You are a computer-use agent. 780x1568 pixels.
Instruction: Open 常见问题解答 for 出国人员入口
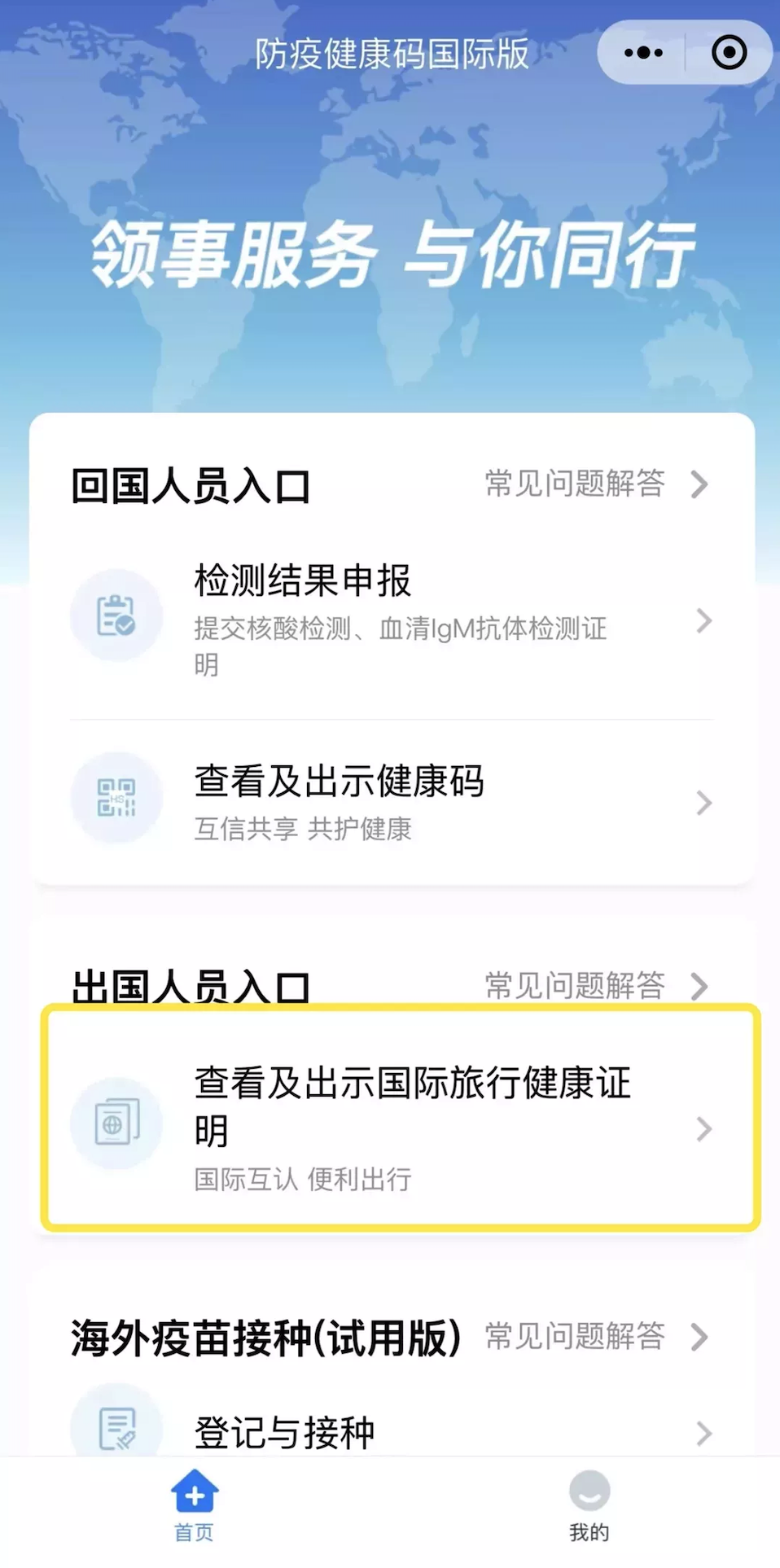point(595,985)
